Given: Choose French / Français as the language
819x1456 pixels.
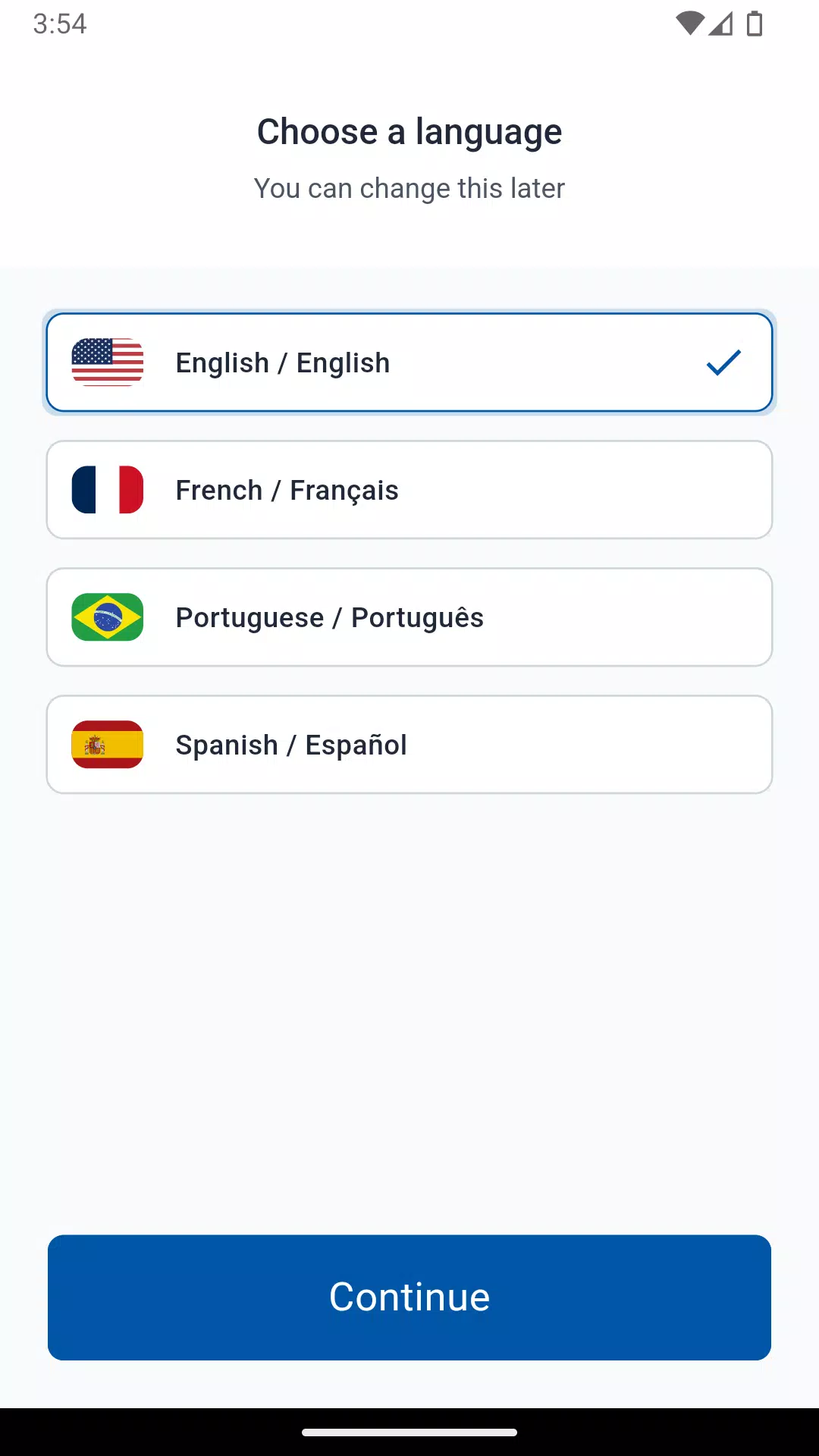Looking at the screenshot, I should (x=409, y=490).
